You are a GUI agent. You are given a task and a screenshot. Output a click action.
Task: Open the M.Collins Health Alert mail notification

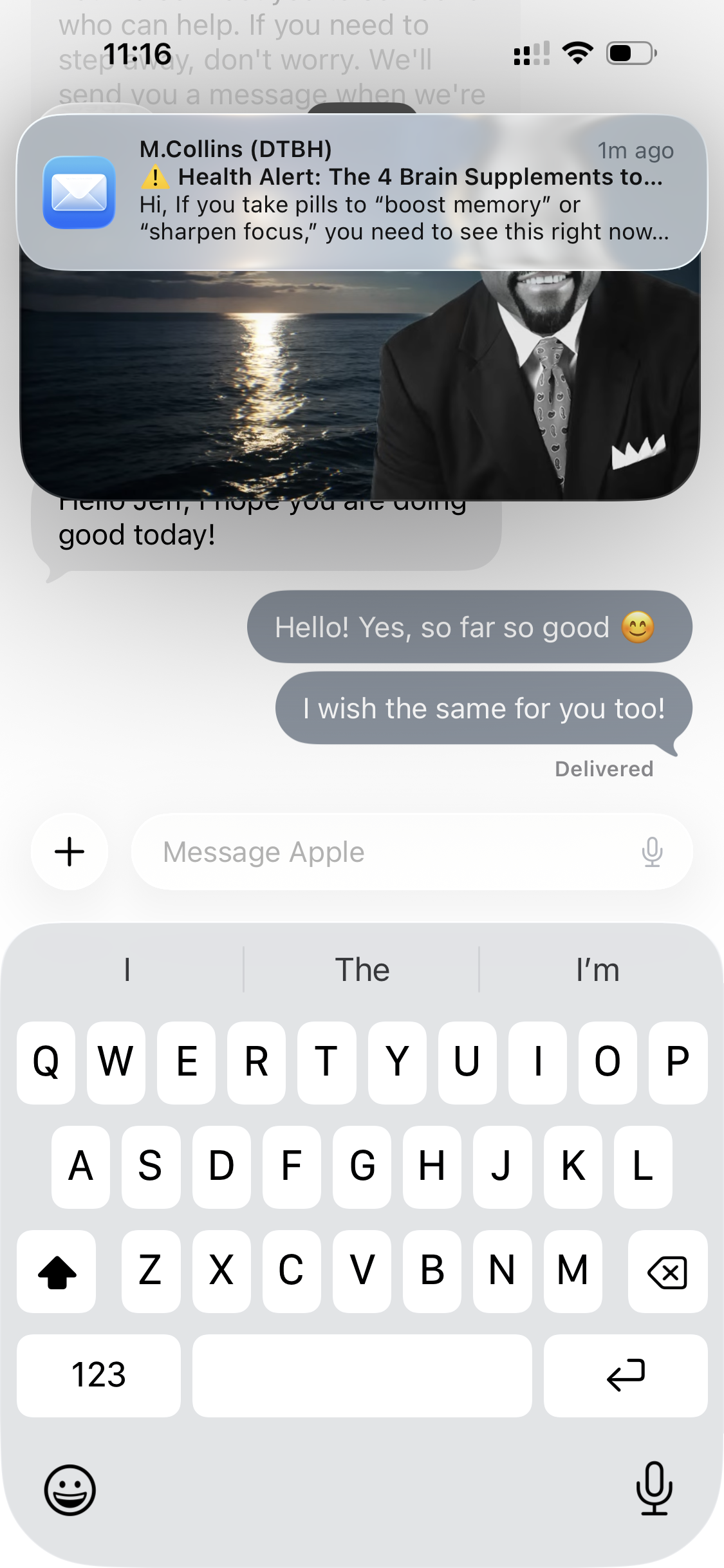pyautogui.click(x=362, y=192)
